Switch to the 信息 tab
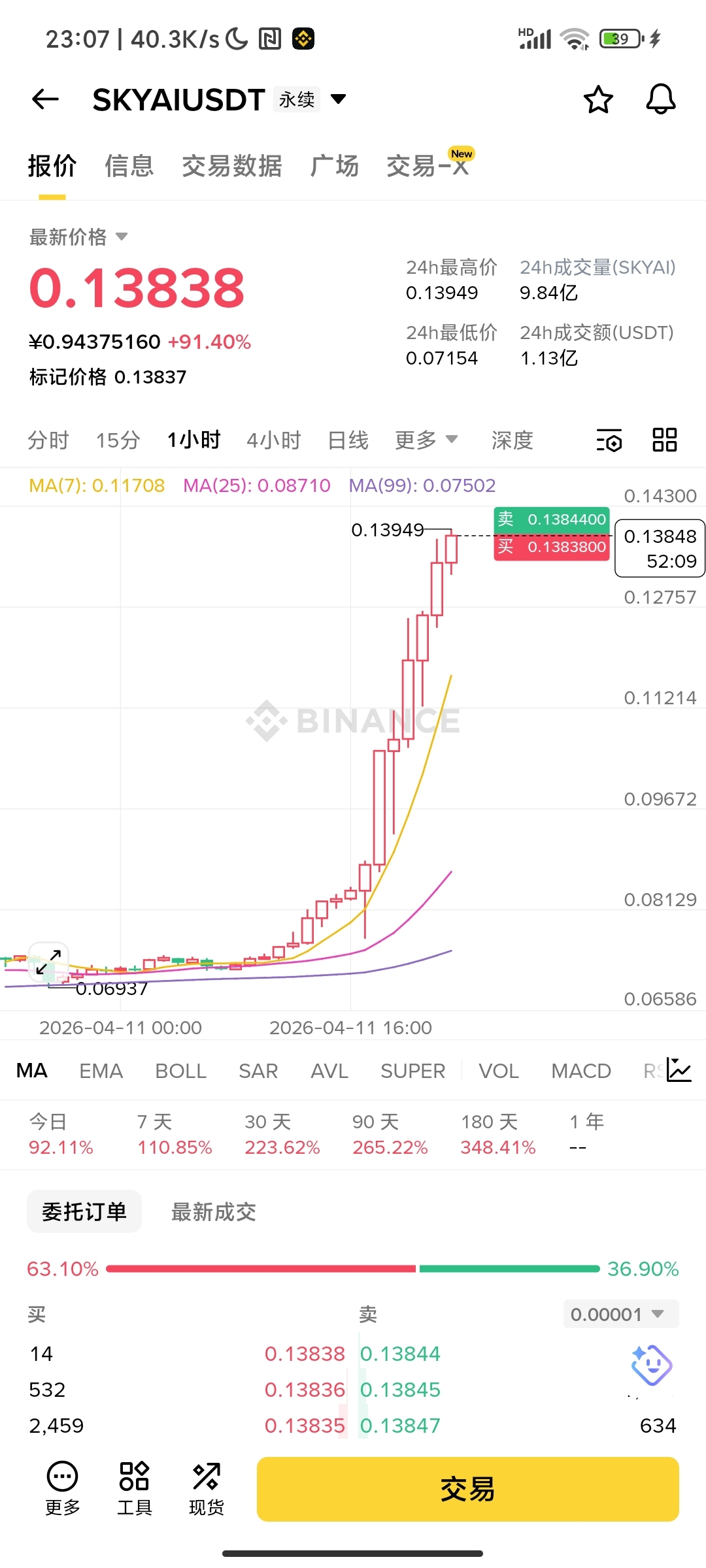 coord(129,166)
